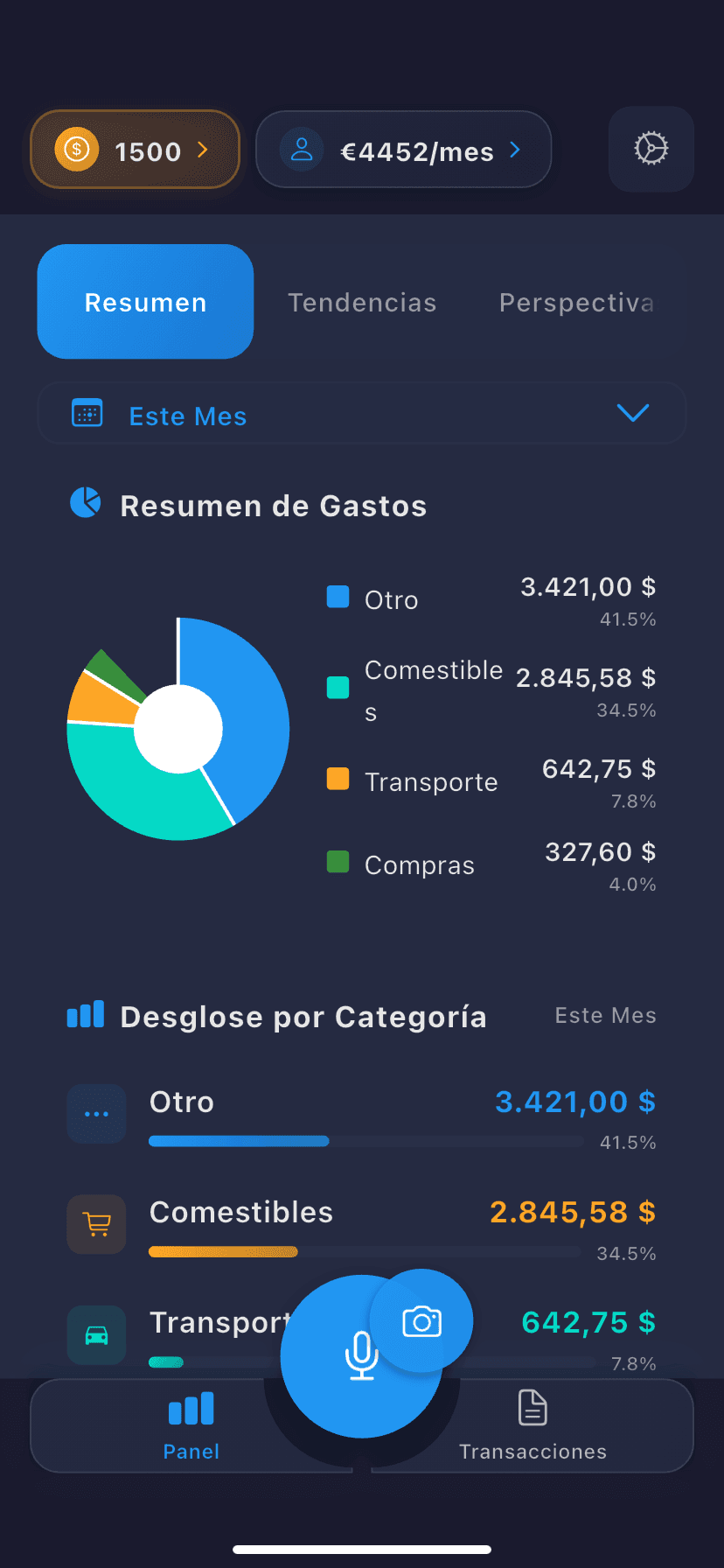Go to the Transacciones section
The height and width of the screenshot is (1568, 724).
[533, 1424]
